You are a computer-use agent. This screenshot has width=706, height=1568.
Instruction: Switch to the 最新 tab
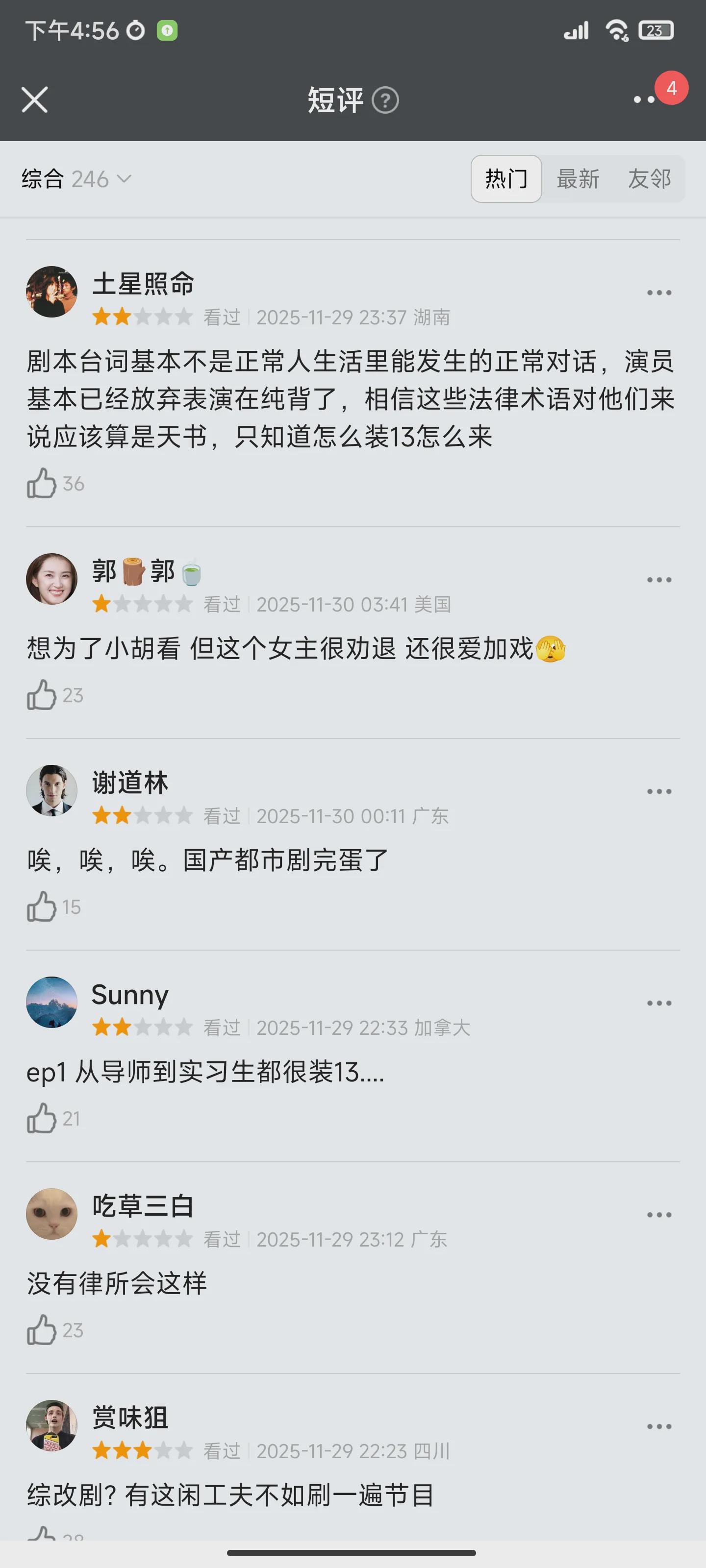[578, 179]
